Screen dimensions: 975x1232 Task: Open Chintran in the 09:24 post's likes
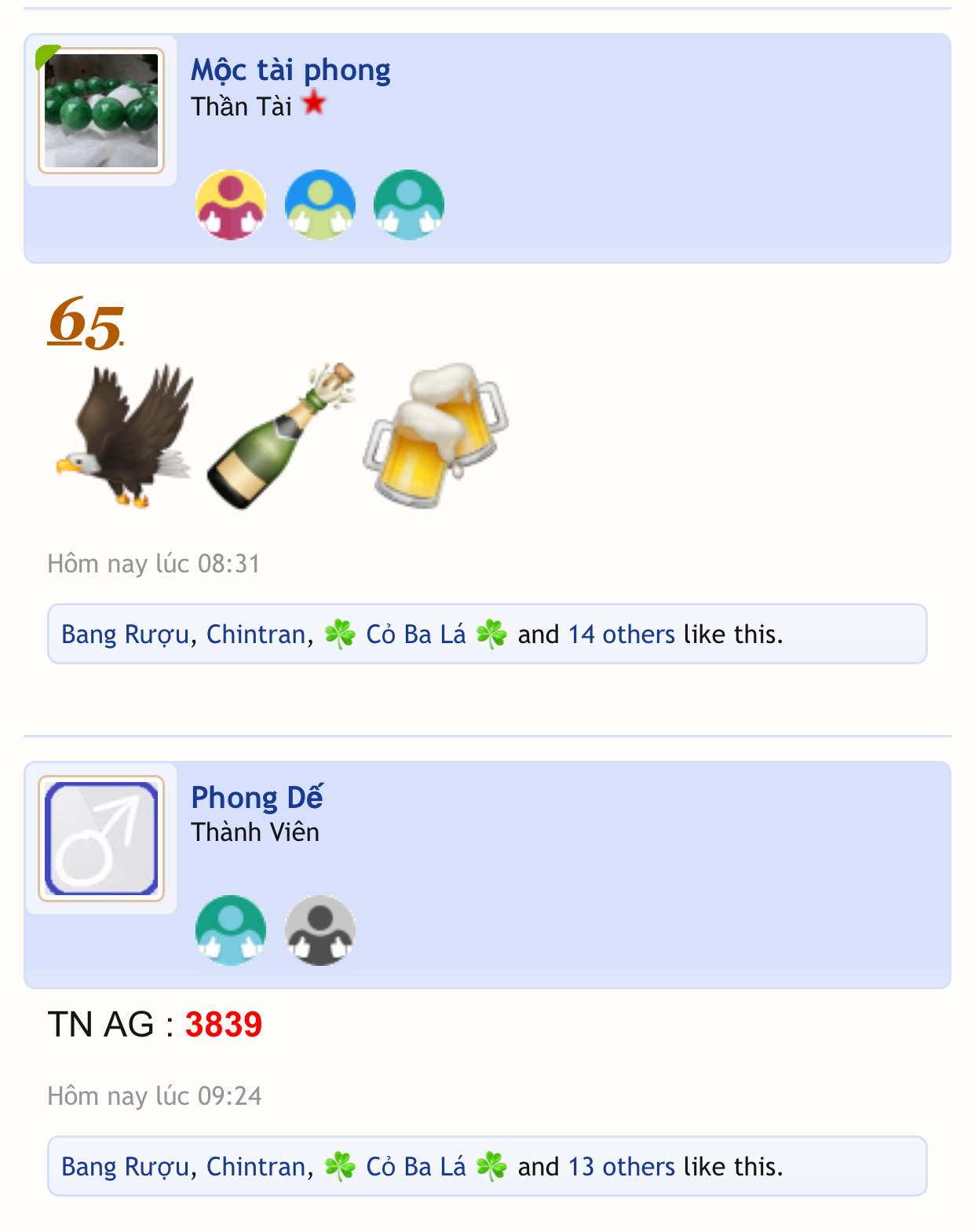[x=256, y=1167]
